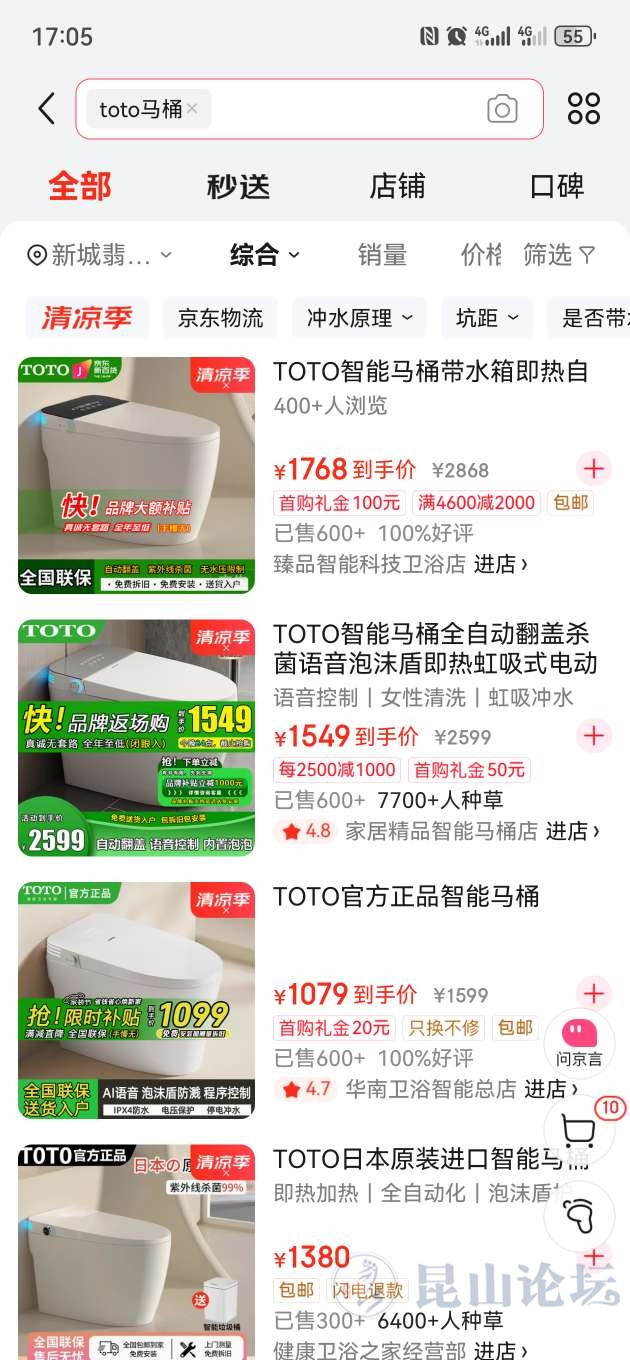This screenshot has height=1360, width=630.
Task: Switch to the 秒送 tab
Action: point(238,187)
